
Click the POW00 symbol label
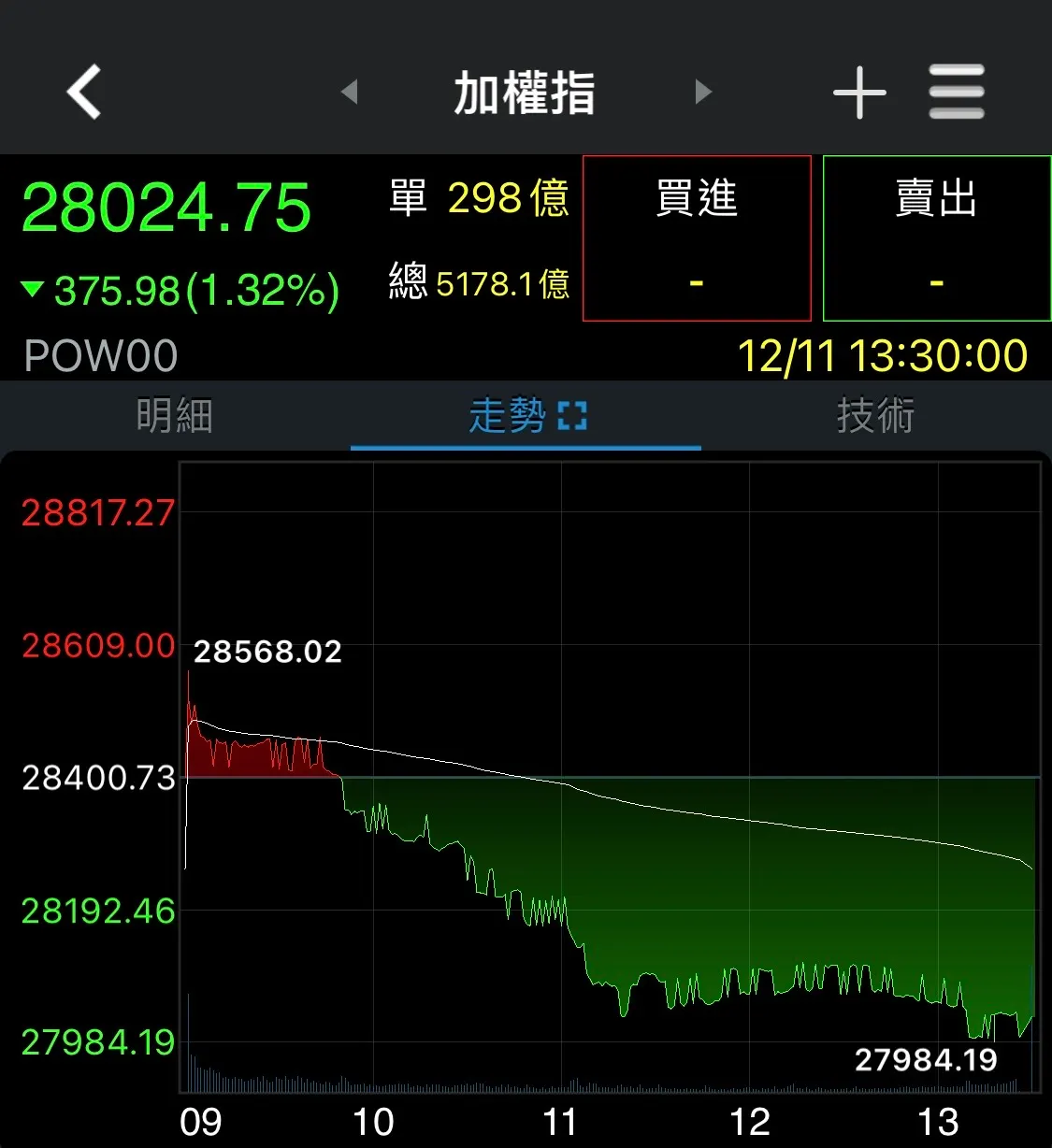99,354
